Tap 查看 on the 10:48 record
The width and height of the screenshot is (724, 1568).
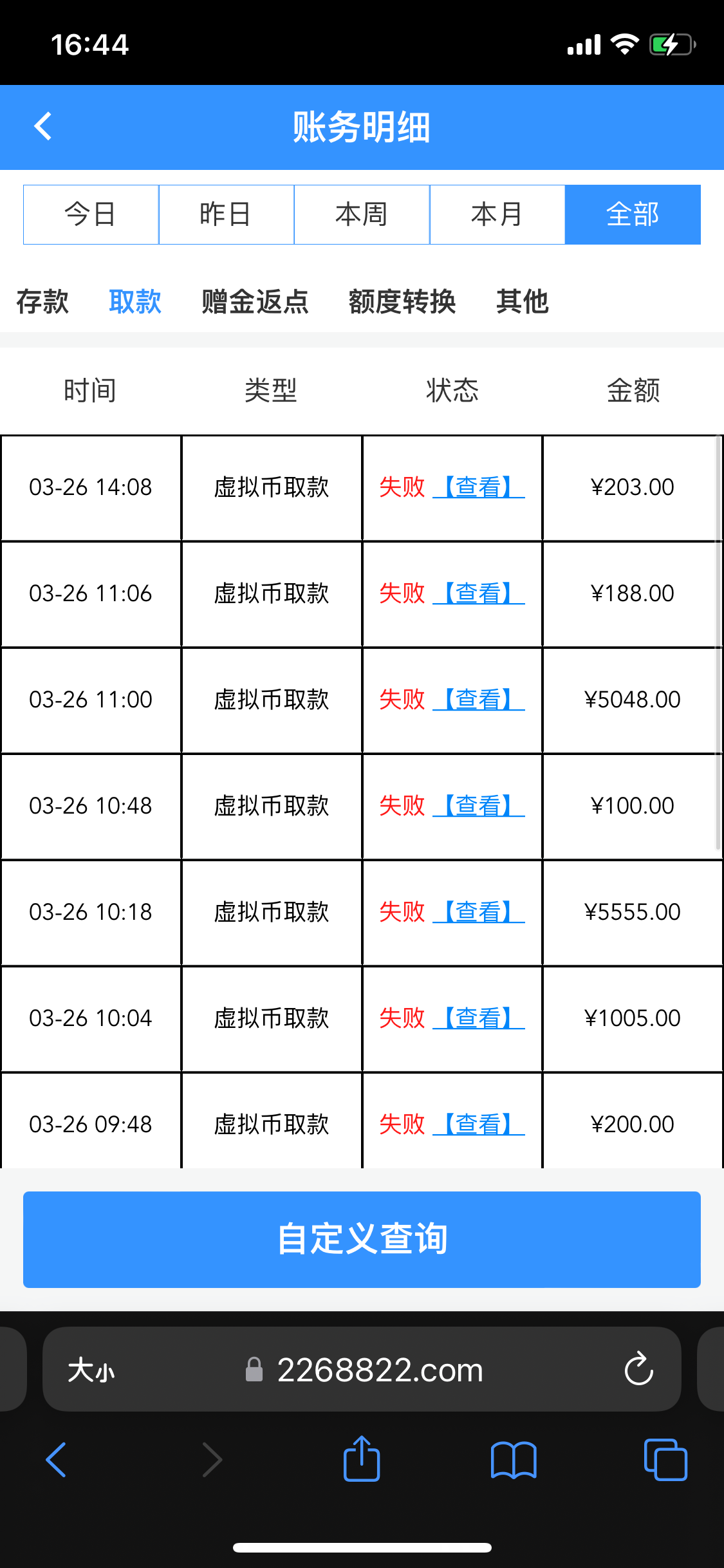pyautogui.click(x=478, y=806)
